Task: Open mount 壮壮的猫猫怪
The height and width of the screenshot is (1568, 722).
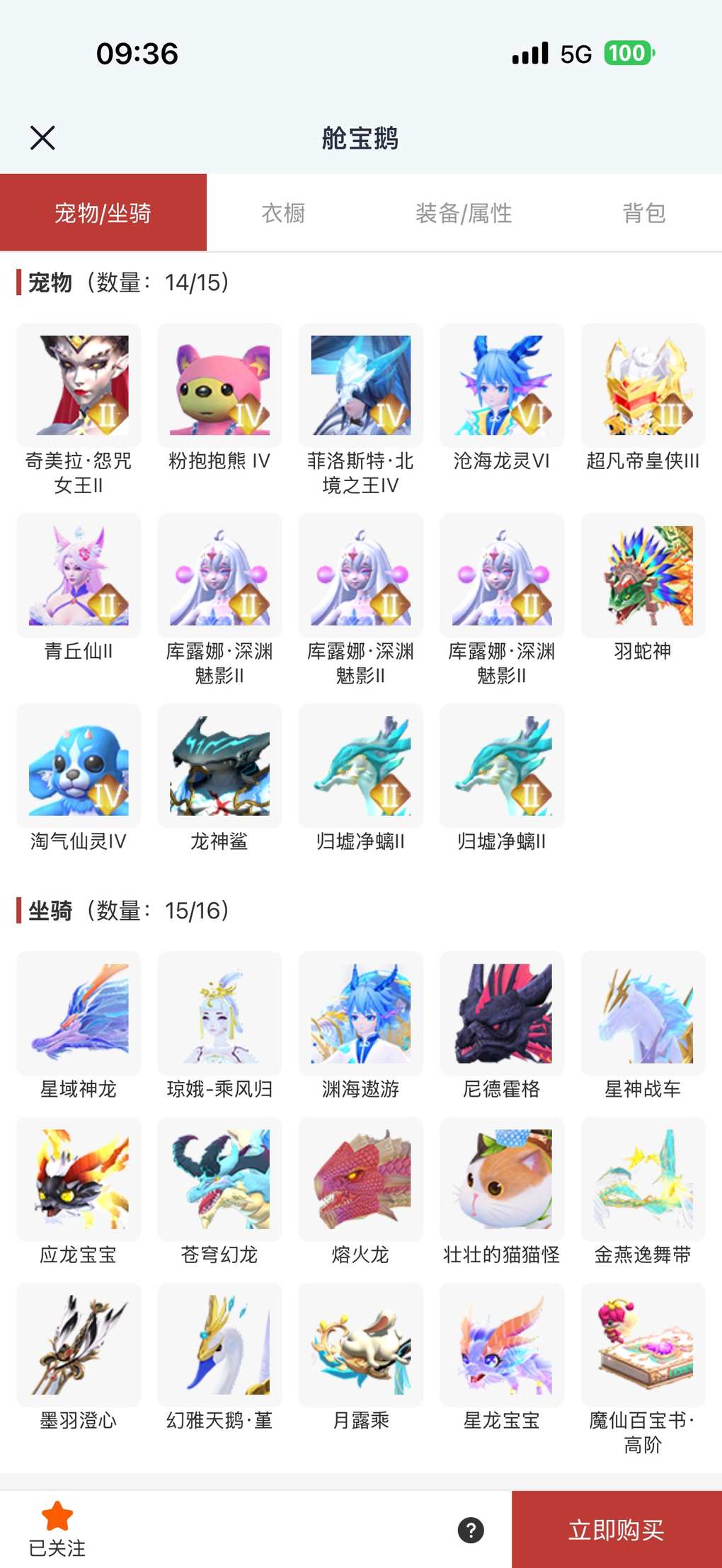Action: (502, 1179)
